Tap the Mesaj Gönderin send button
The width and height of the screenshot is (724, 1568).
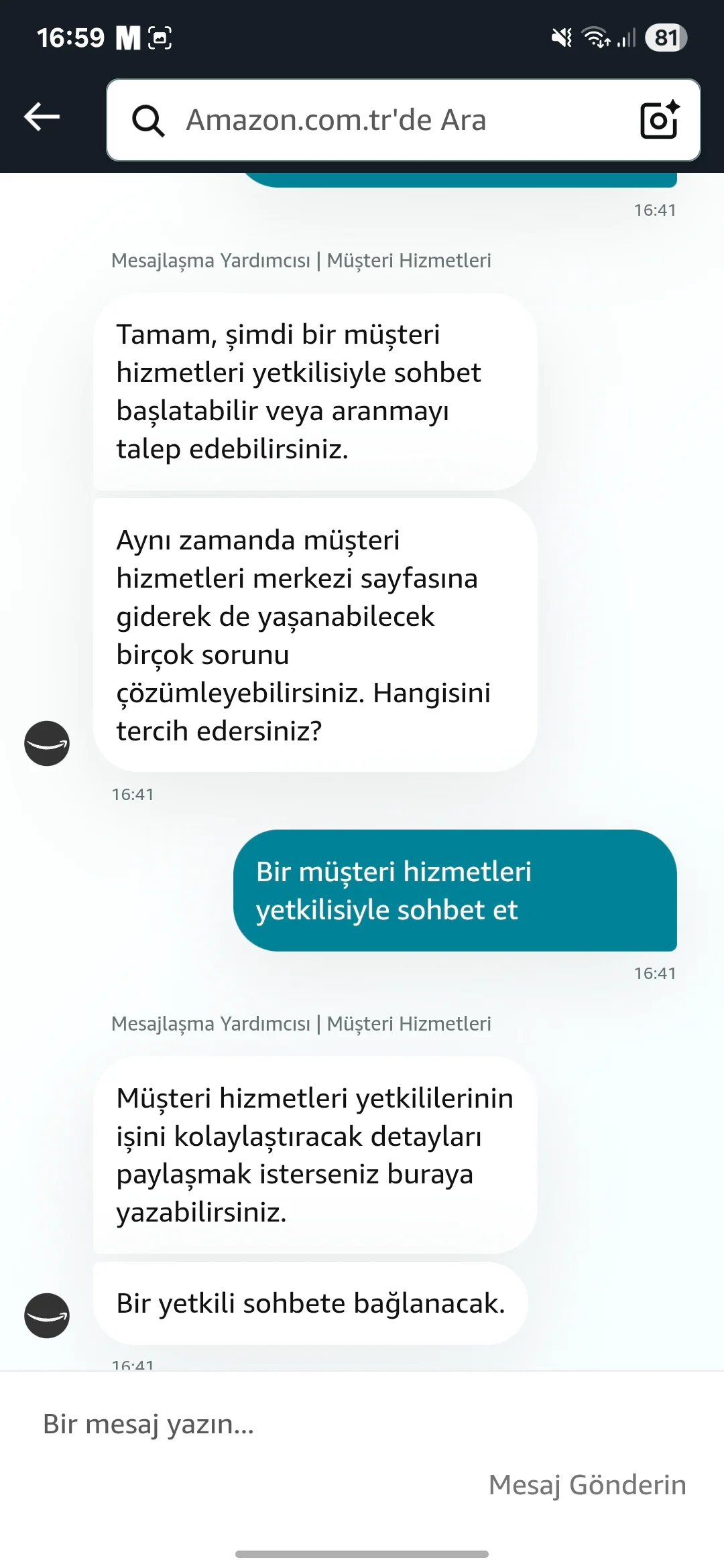[587, 1485]
